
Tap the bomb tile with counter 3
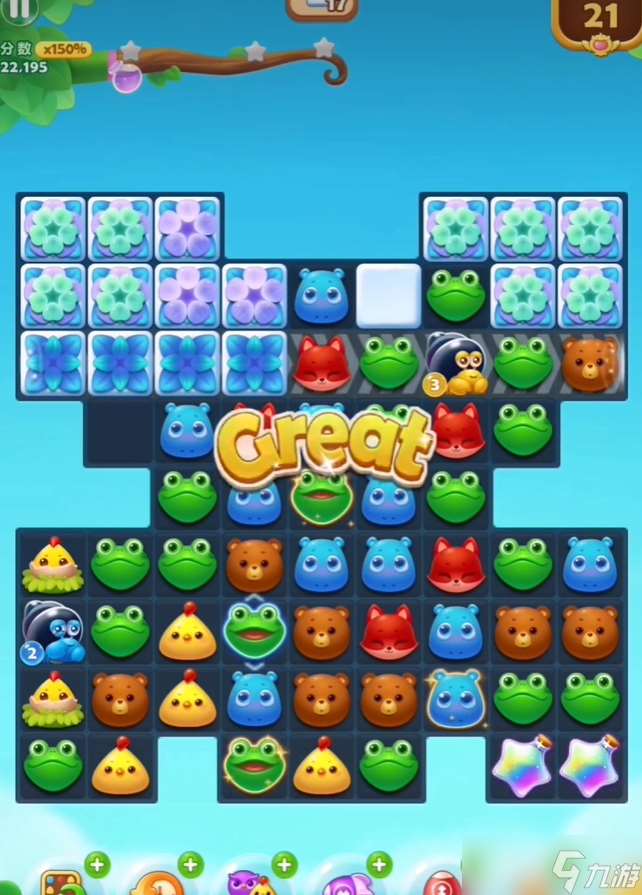click(x=455, y=363)
